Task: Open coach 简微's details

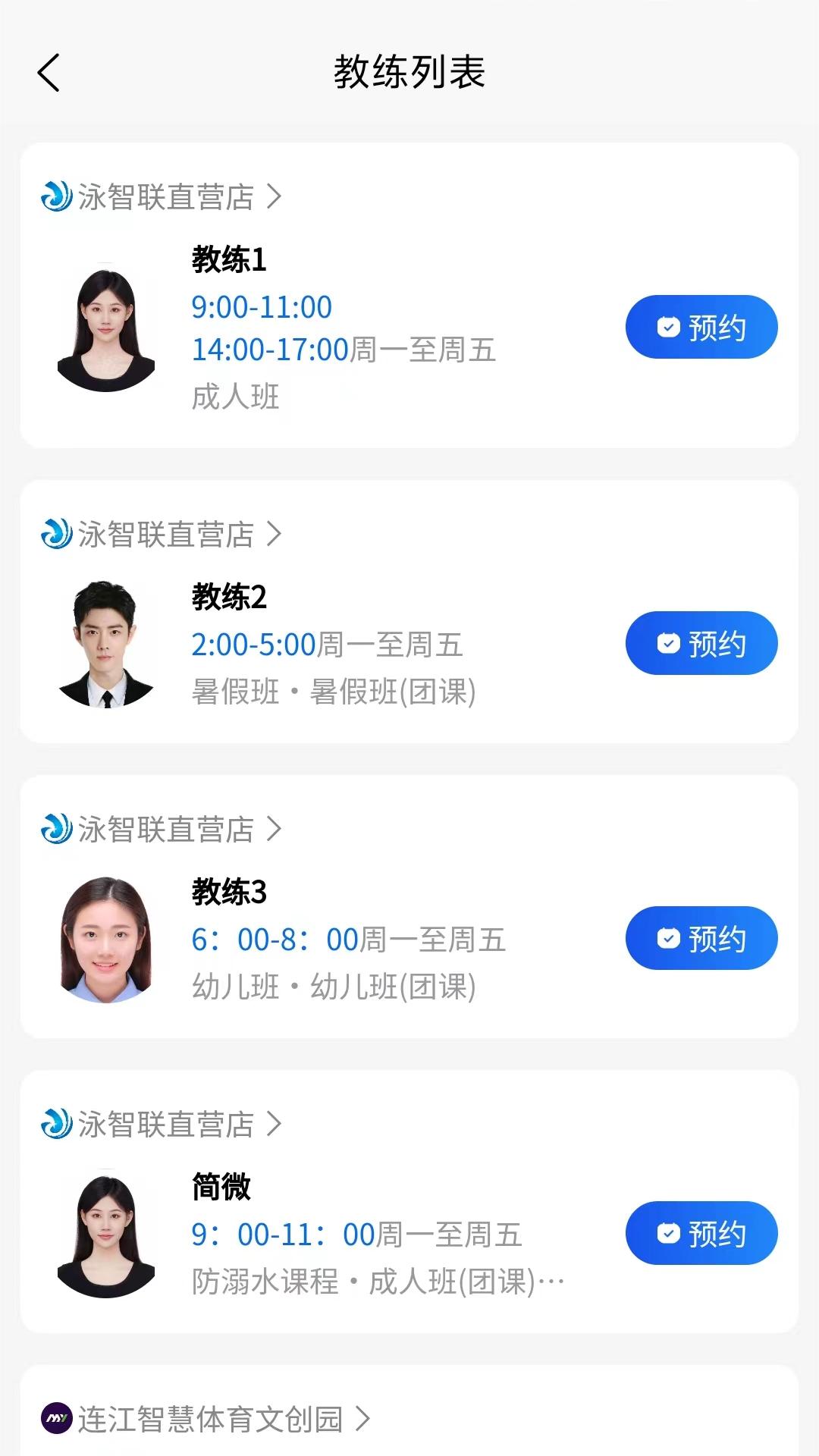Action: coord(221,1188)
